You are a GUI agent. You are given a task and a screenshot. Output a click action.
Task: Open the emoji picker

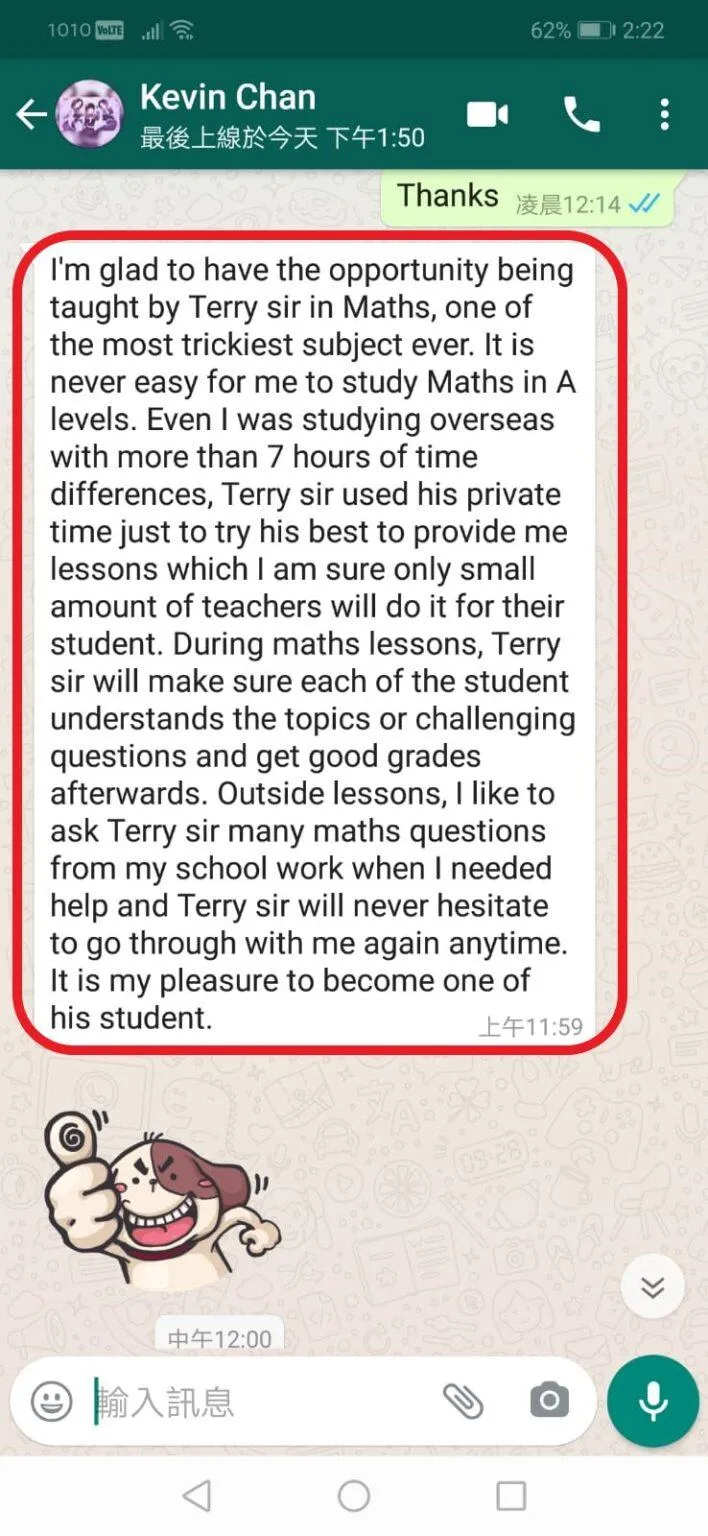tap(51, 1401)
